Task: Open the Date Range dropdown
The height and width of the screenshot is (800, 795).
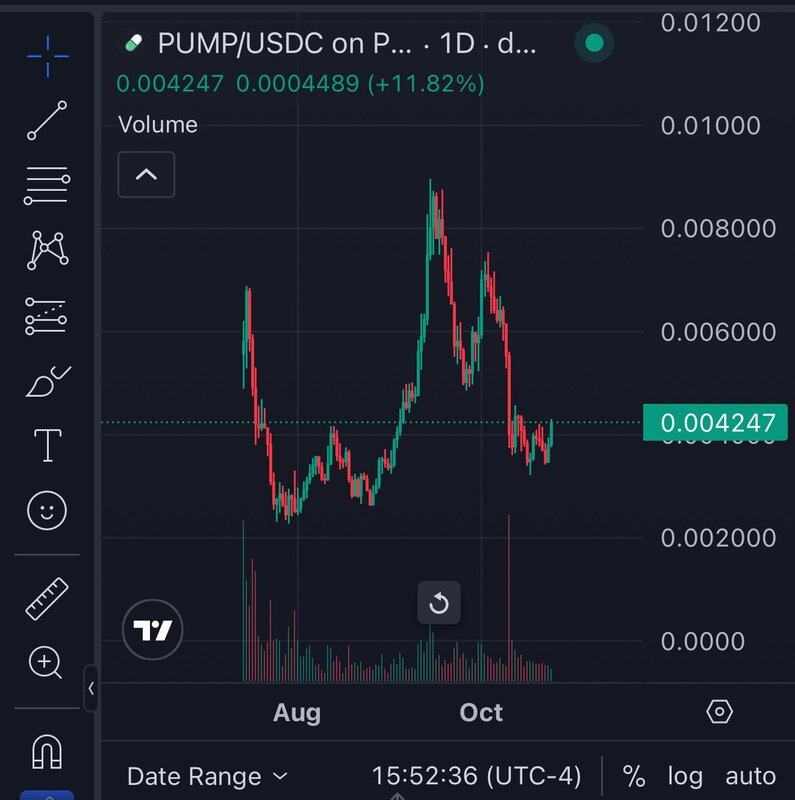Action: point(207,776)
